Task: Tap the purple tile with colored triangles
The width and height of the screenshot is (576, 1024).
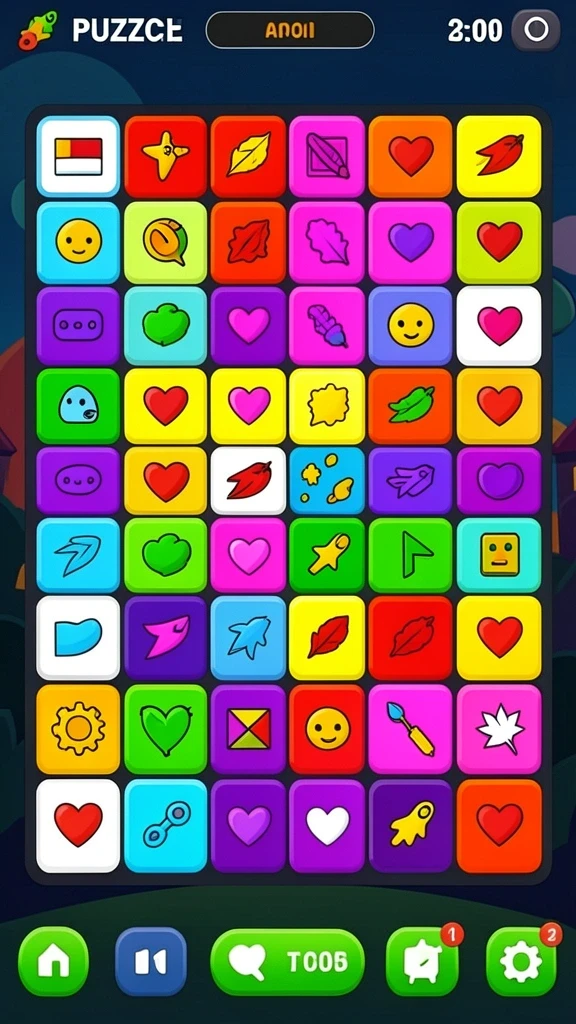Action: (x=248, y=728)
